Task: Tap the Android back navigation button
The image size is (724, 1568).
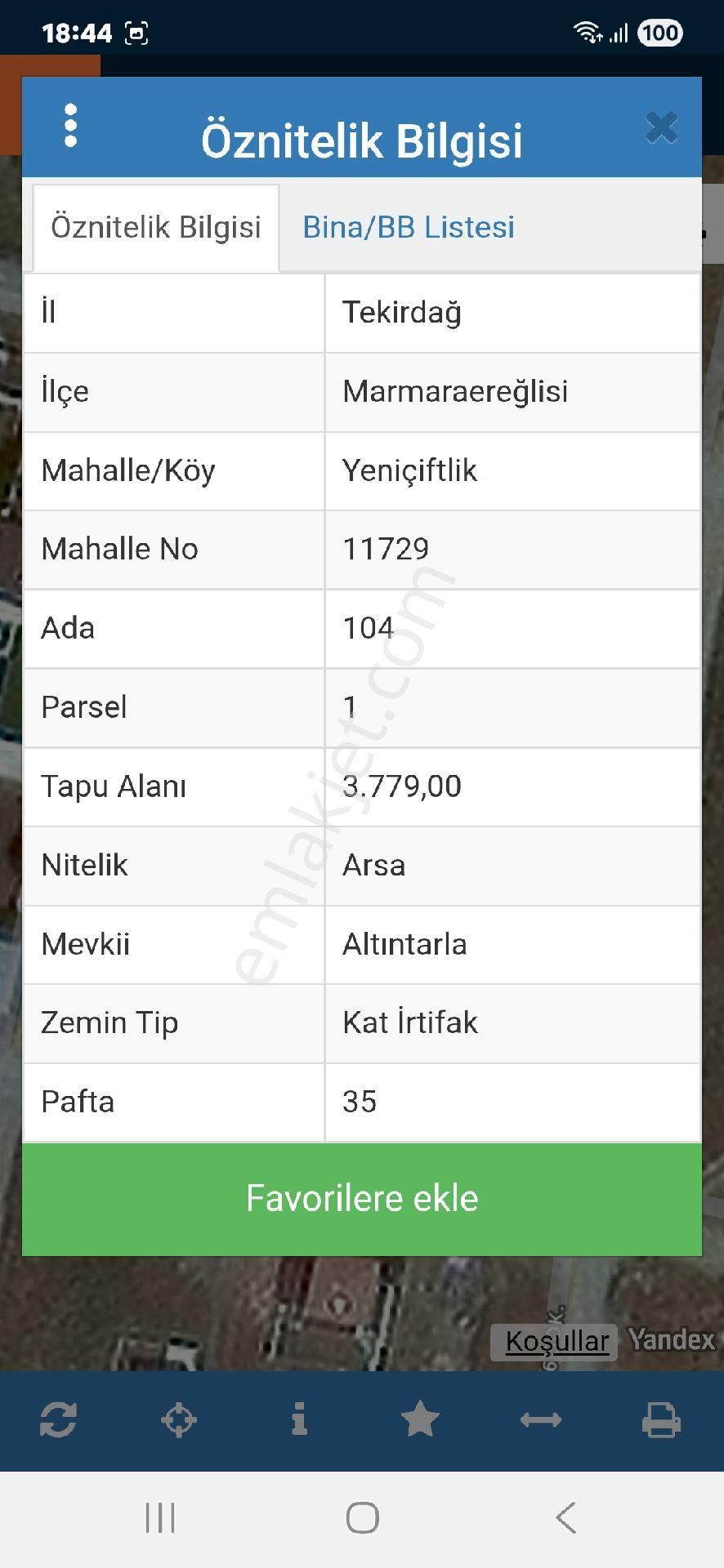Action: point(564,1517)
